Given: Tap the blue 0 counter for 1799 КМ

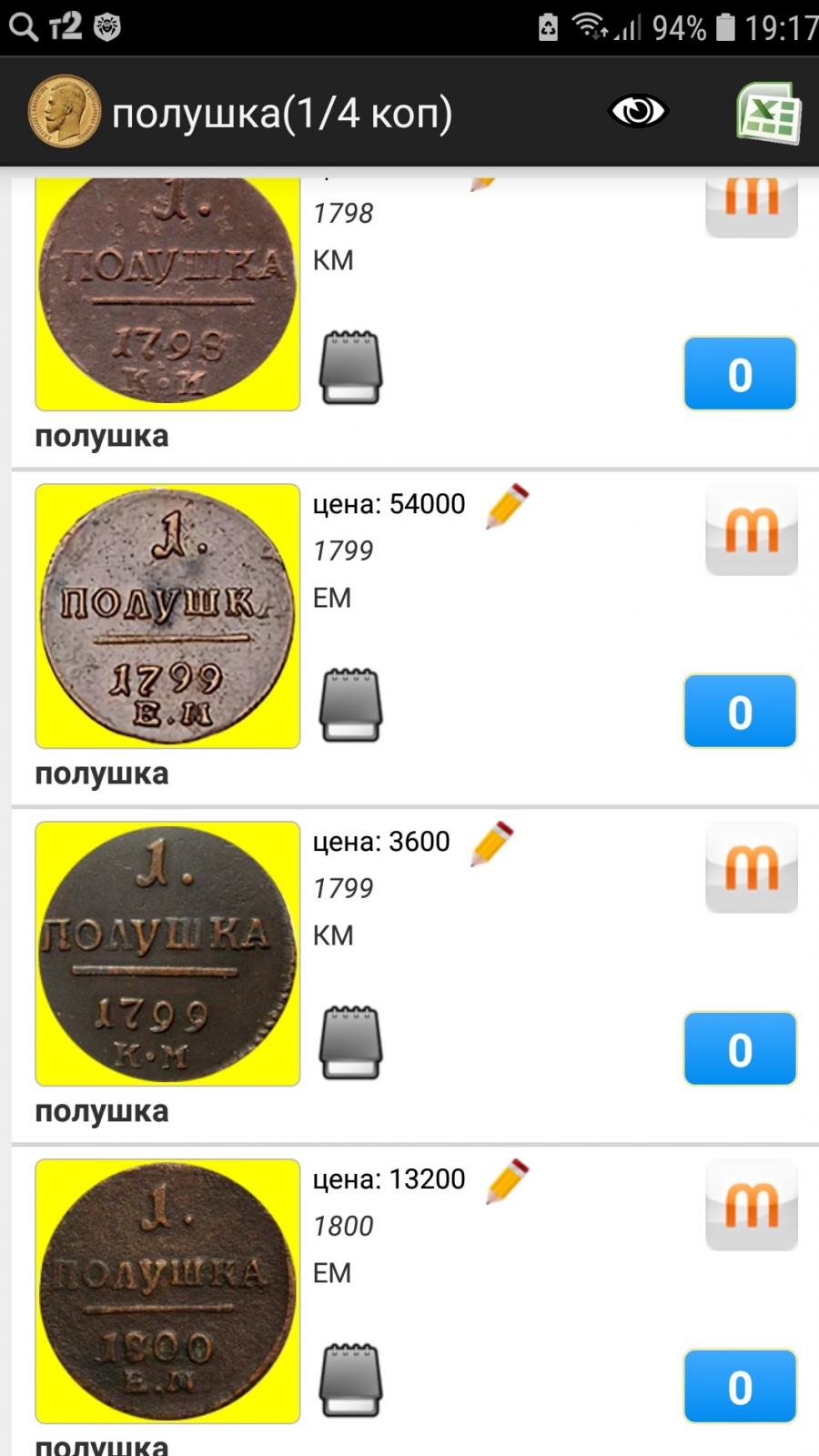Looking at the screenshot, I should 740,1049.
